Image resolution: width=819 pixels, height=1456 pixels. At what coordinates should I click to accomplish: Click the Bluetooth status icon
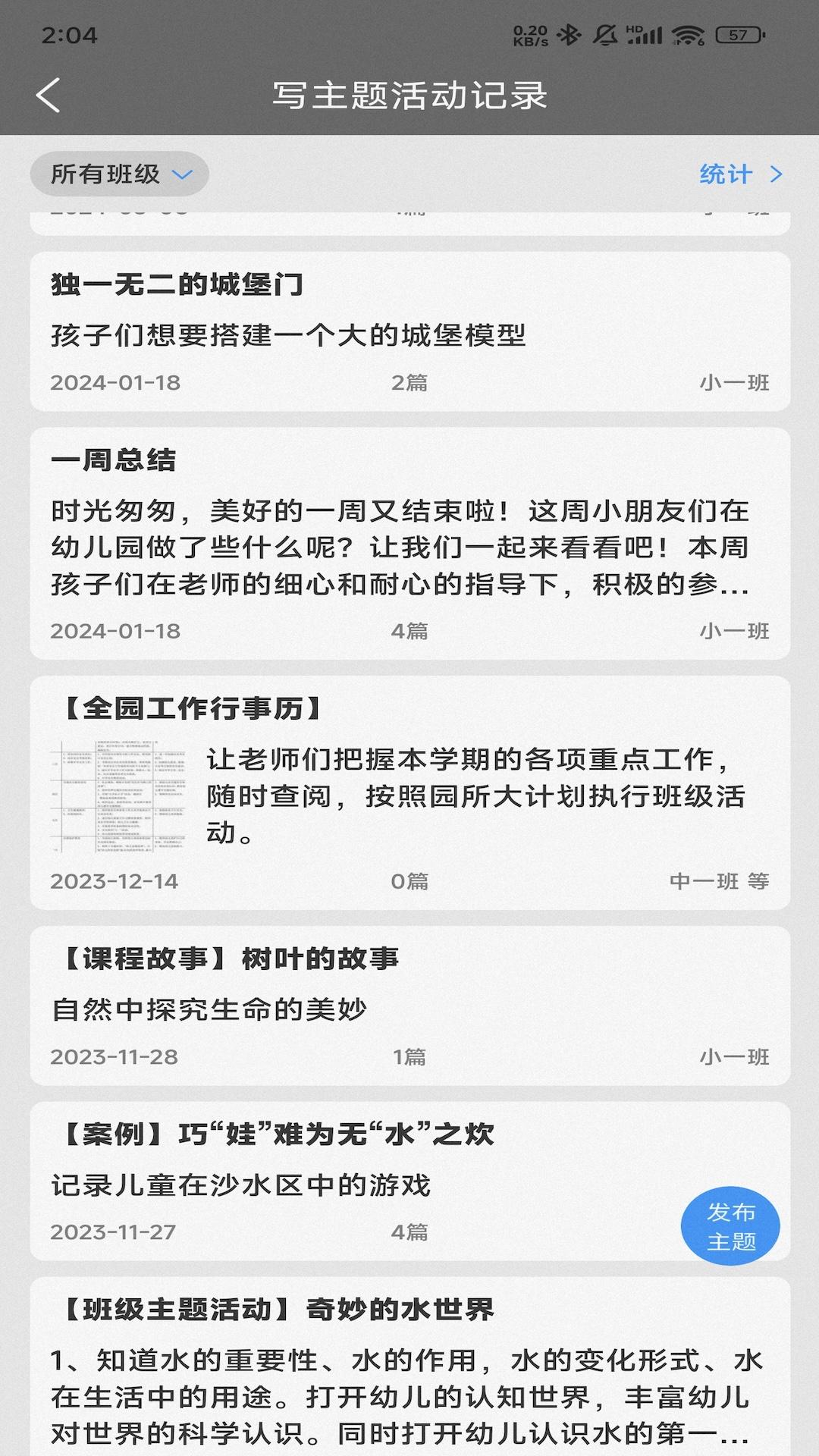(568, 35)
